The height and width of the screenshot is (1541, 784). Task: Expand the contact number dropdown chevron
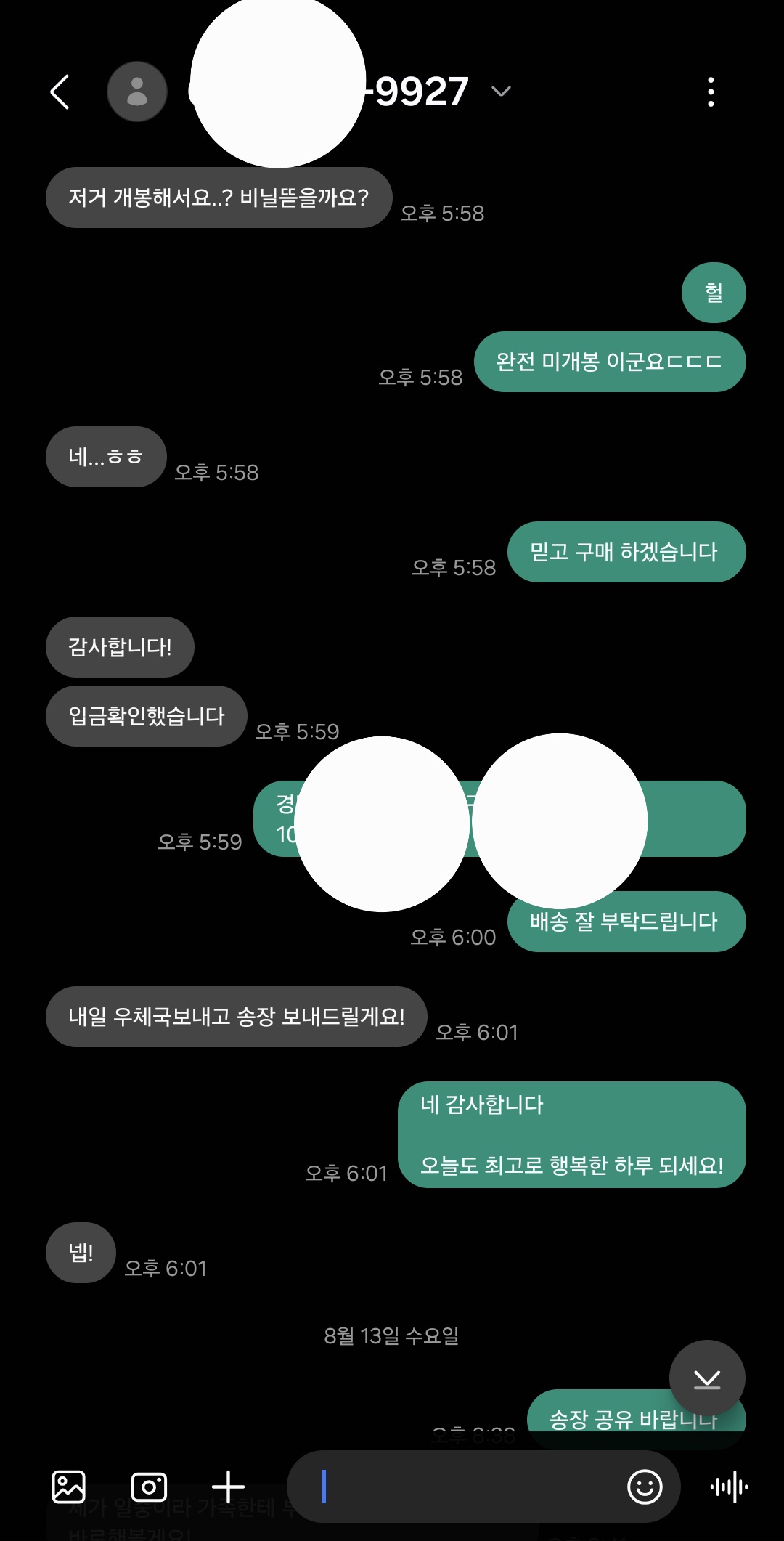501,92
